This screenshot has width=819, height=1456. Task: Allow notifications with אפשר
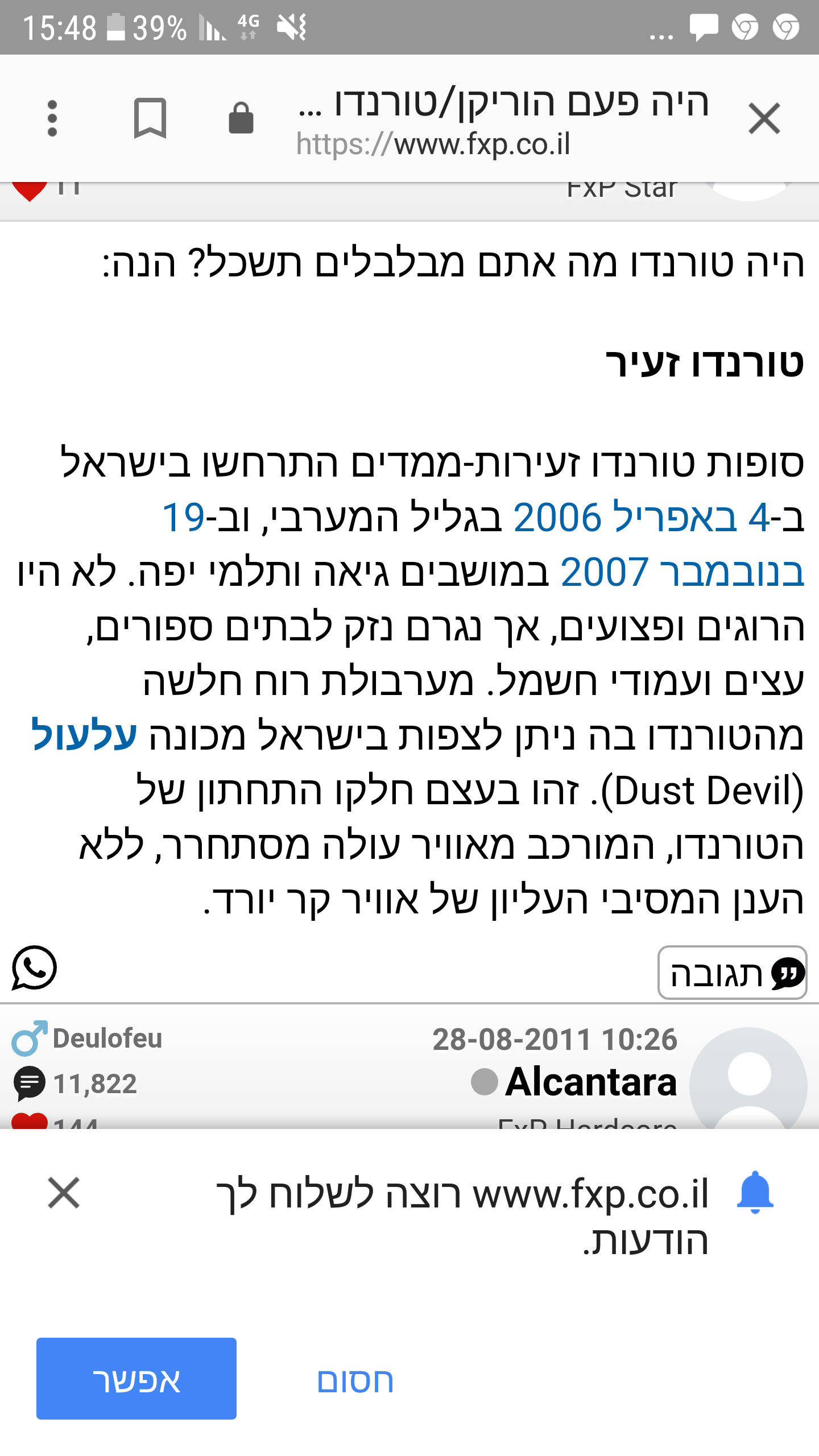pos(136,1379)
